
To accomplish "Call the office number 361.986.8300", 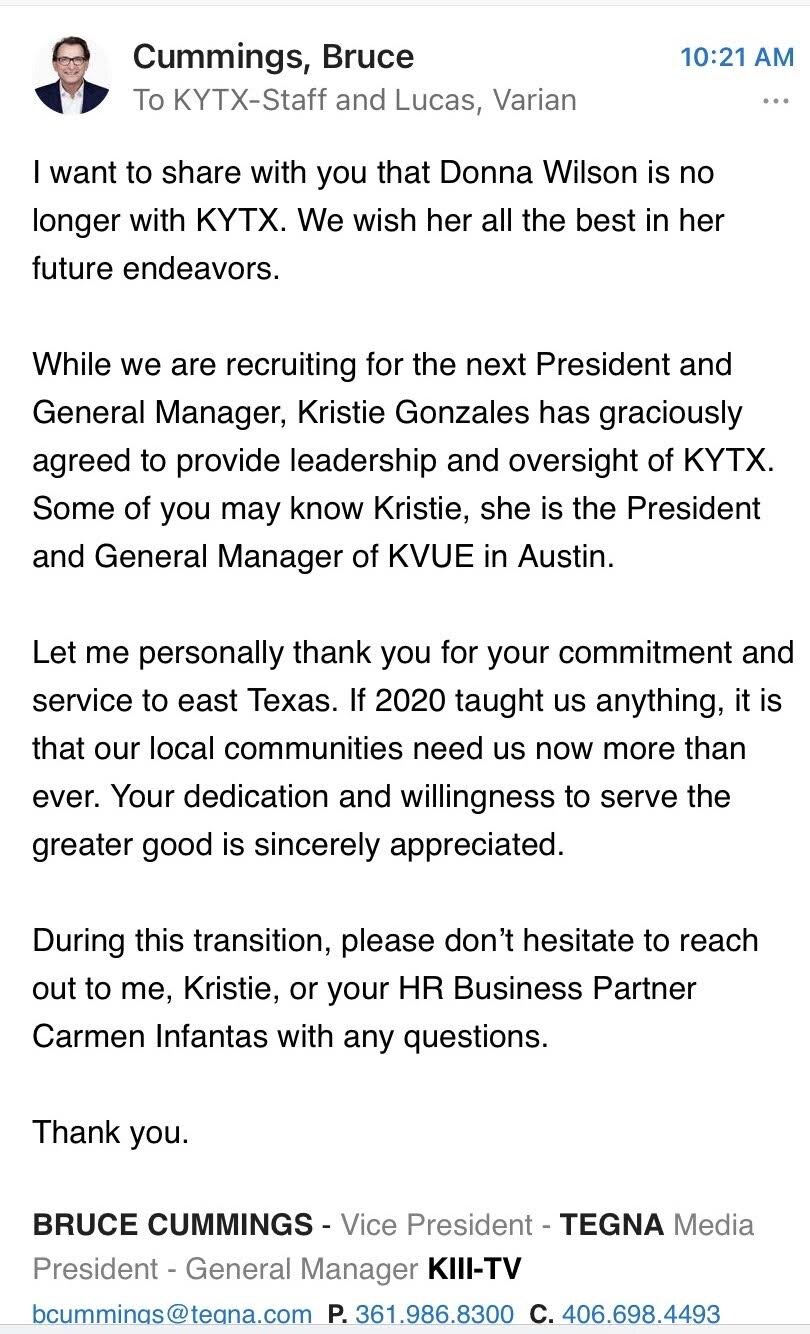I will (x=434, y=1314).
